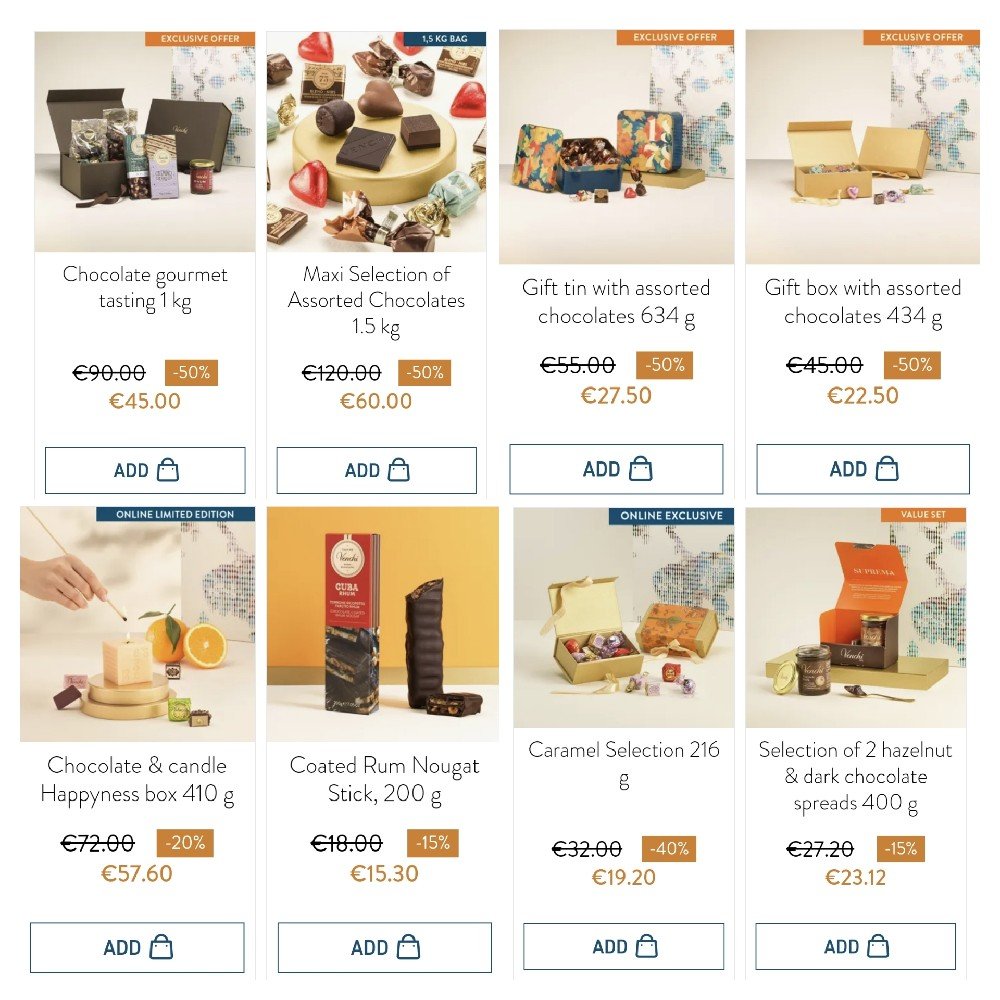
Task: Add hazelnut & dark chocolate spreads to bag
Action: pyautogui.click(x=855, y=946)
